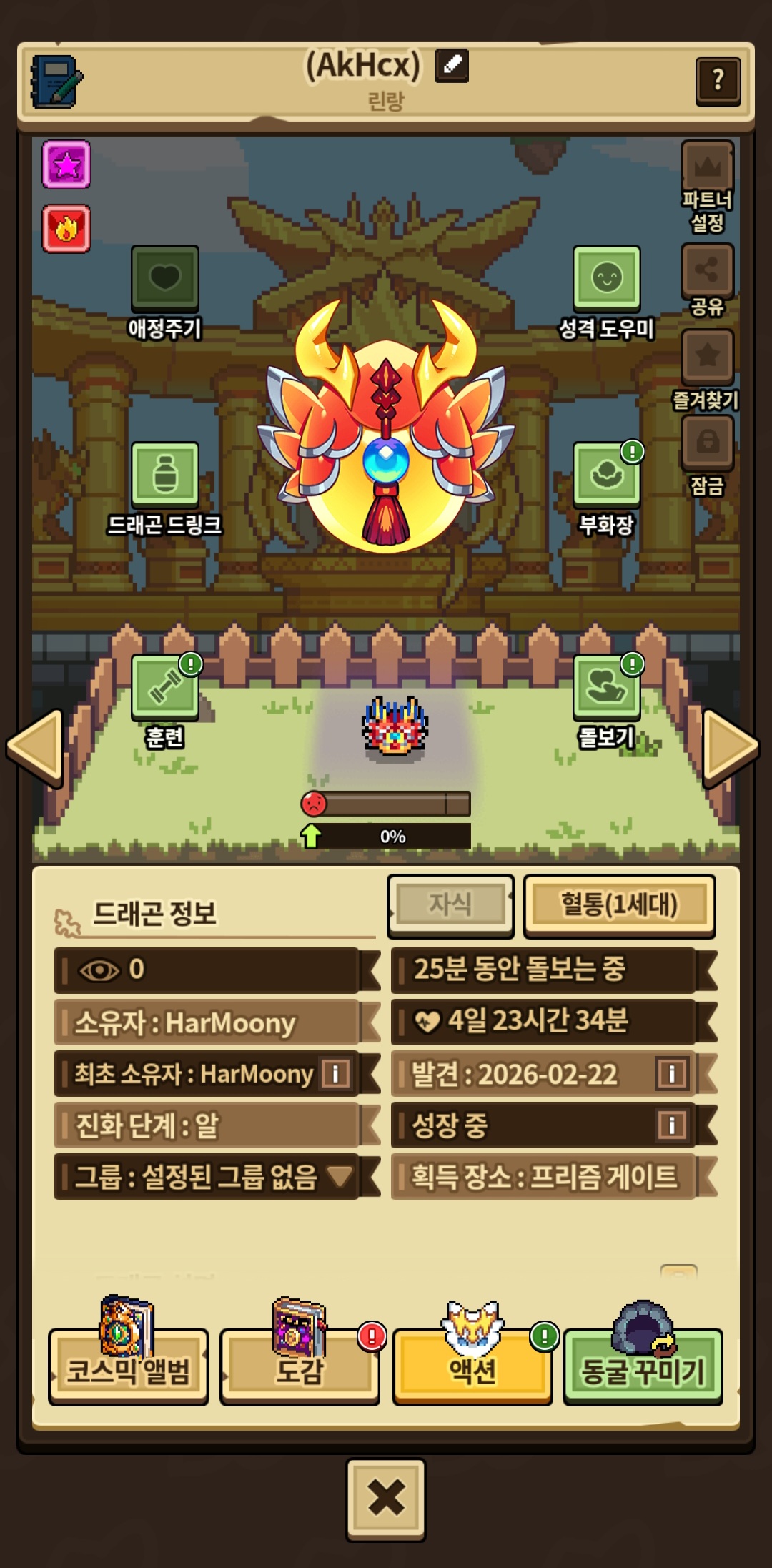This screenshot has height=1568, width=772.
Task: Open the 부화장 hatchery
Action: [x=606, y=475]
